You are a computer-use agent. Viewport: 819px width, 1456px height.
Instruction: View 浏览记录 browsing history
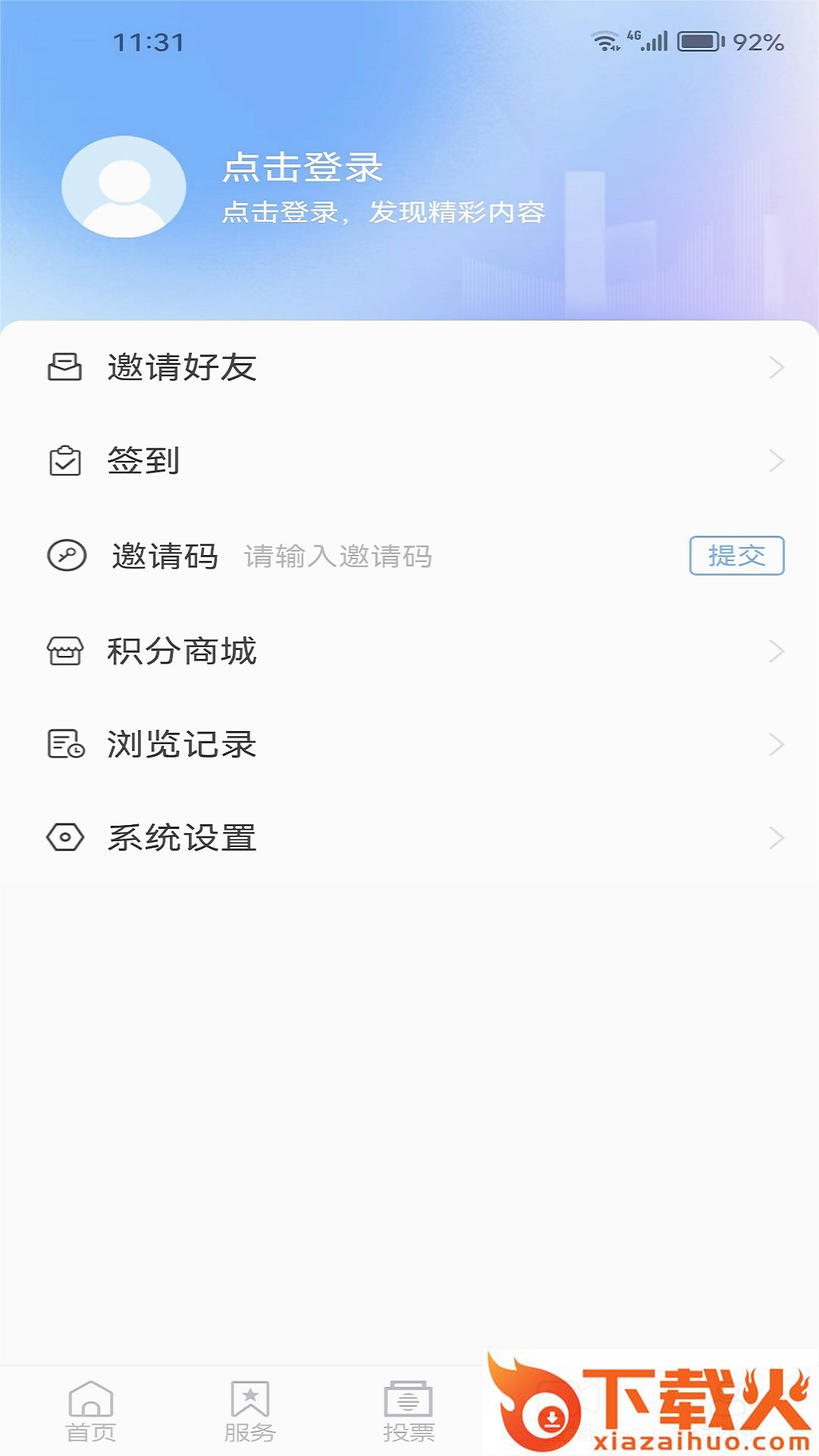[409, 745]
